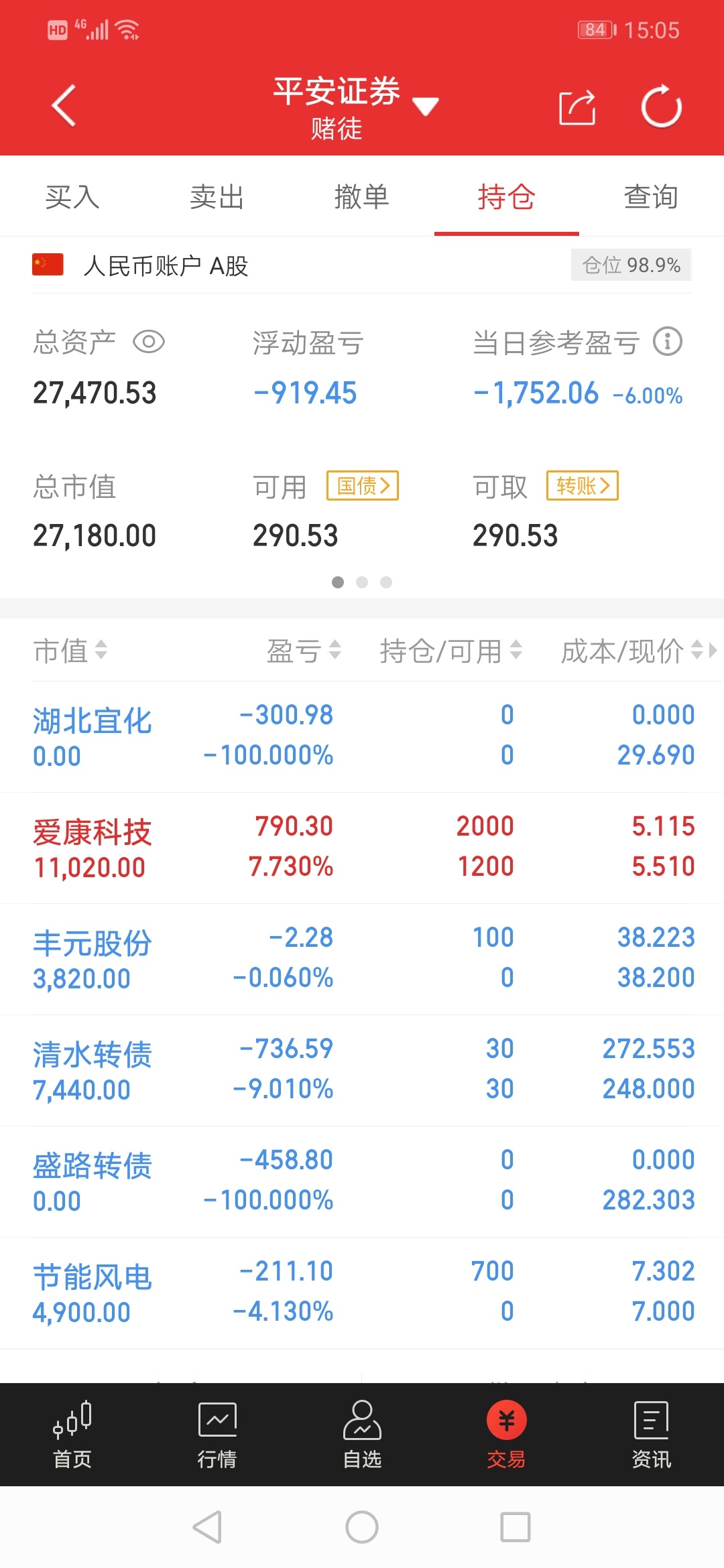Image resolution: width=724 pixels, height=1568 pixels.
Task: Open the 平安证券 account dropdown
Action: coord(355,107)
